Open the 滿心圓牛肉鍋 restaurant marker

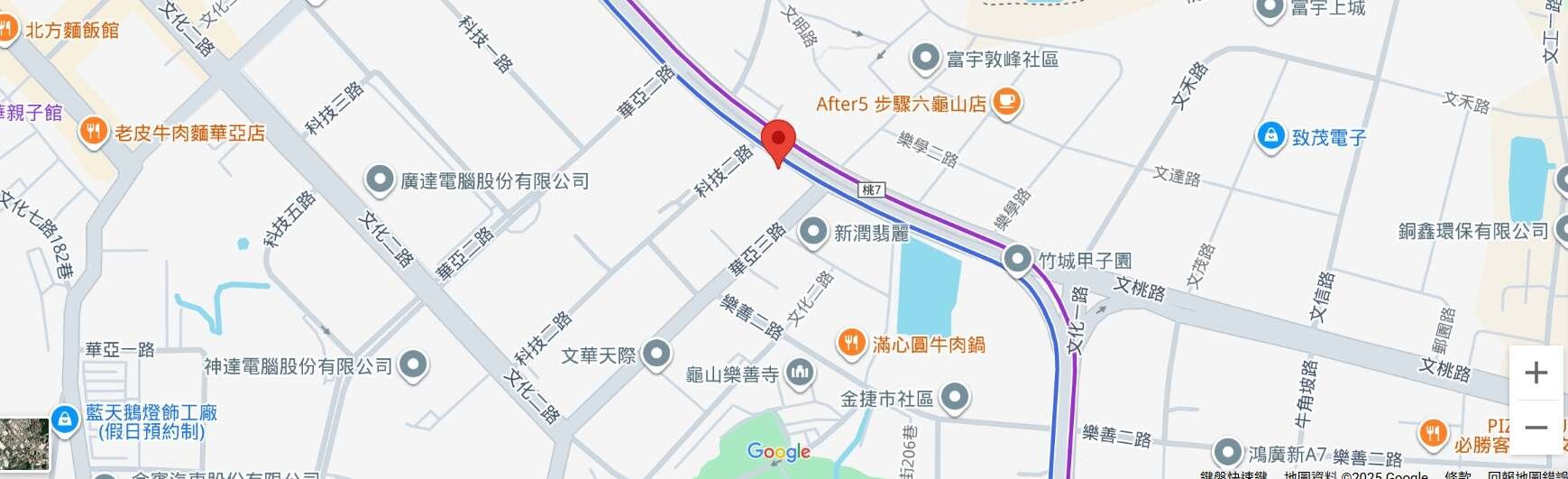point(851,343)
